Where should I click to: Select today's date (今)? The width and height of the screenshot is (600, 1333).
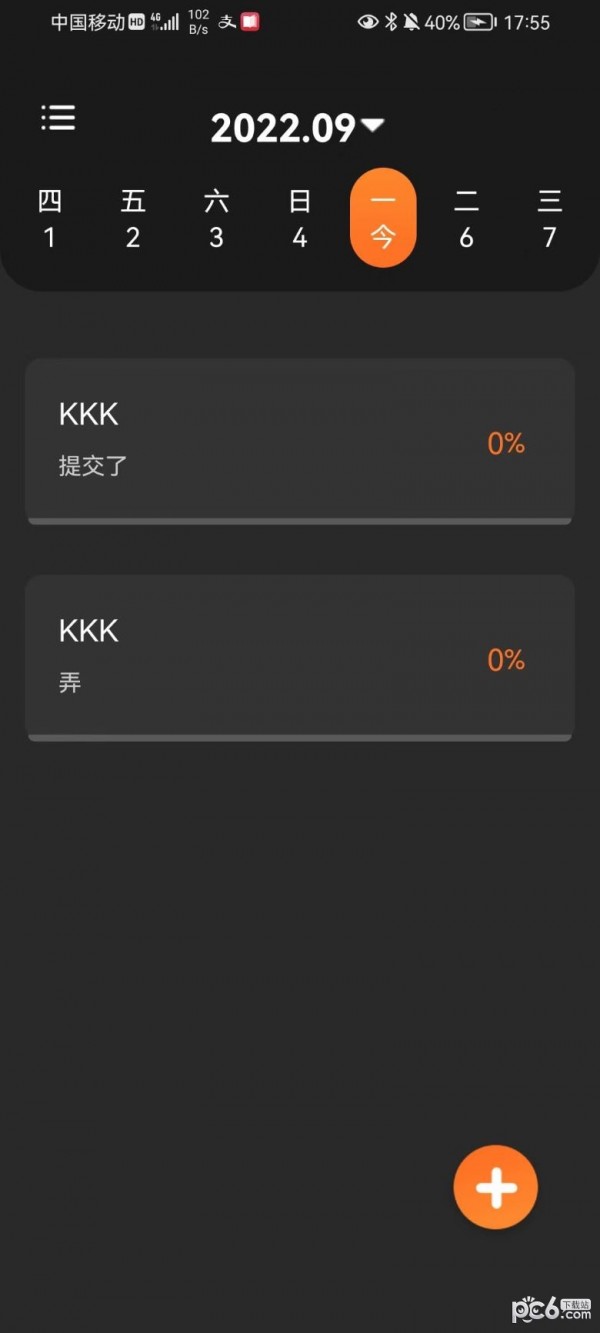coord(383,218)
